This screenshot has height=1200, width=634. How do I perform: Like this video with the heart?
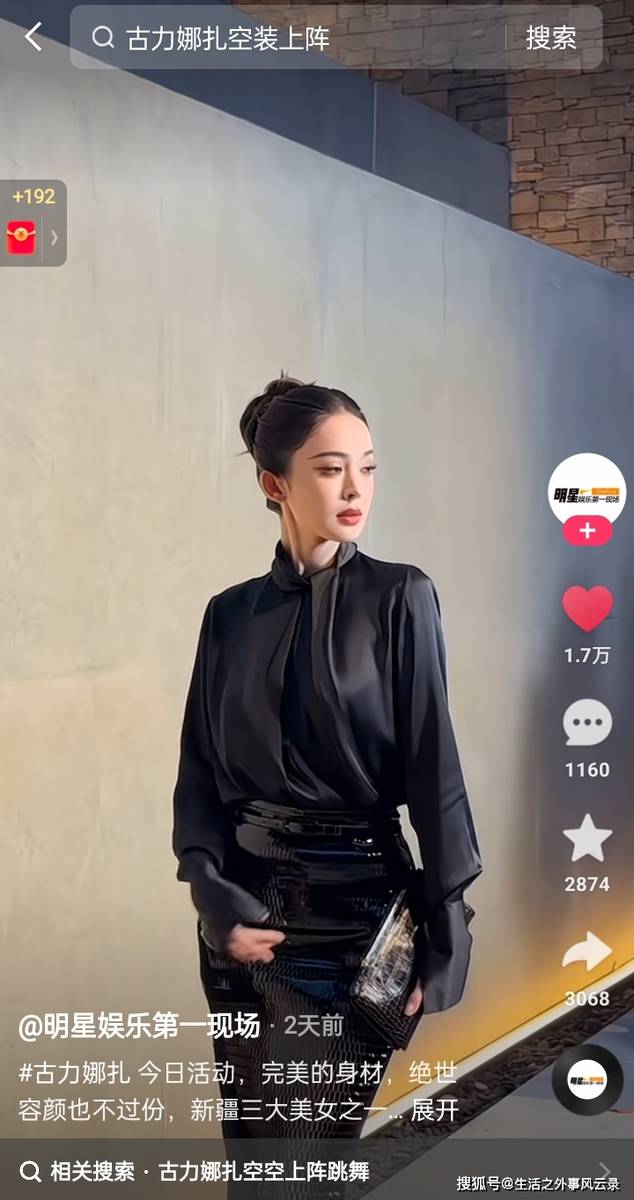click(x=587, y=609)
